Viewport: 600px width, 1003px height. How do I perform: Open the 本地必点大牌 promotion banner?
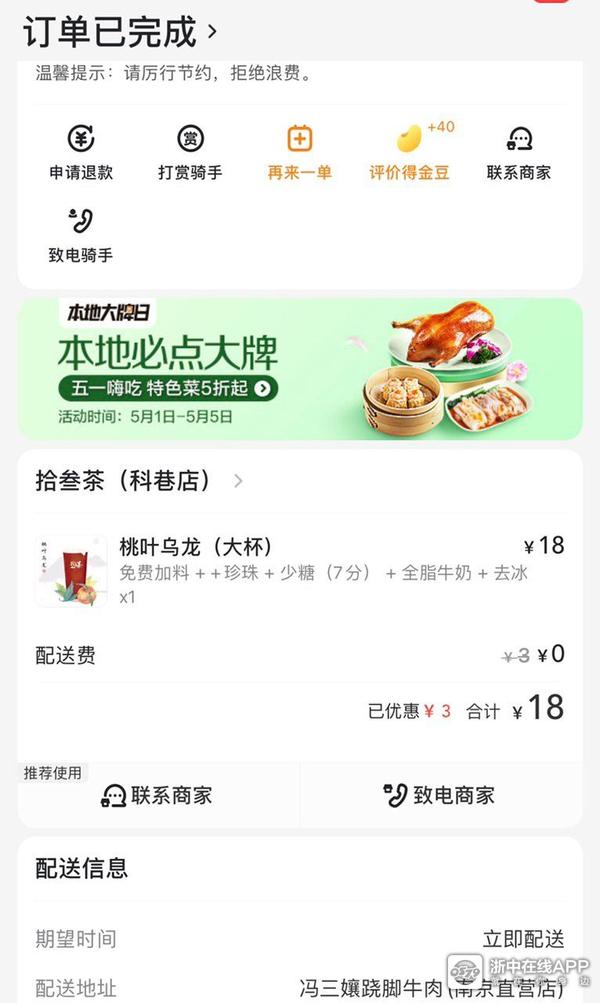pyautogui.click(x=300, y=369)
